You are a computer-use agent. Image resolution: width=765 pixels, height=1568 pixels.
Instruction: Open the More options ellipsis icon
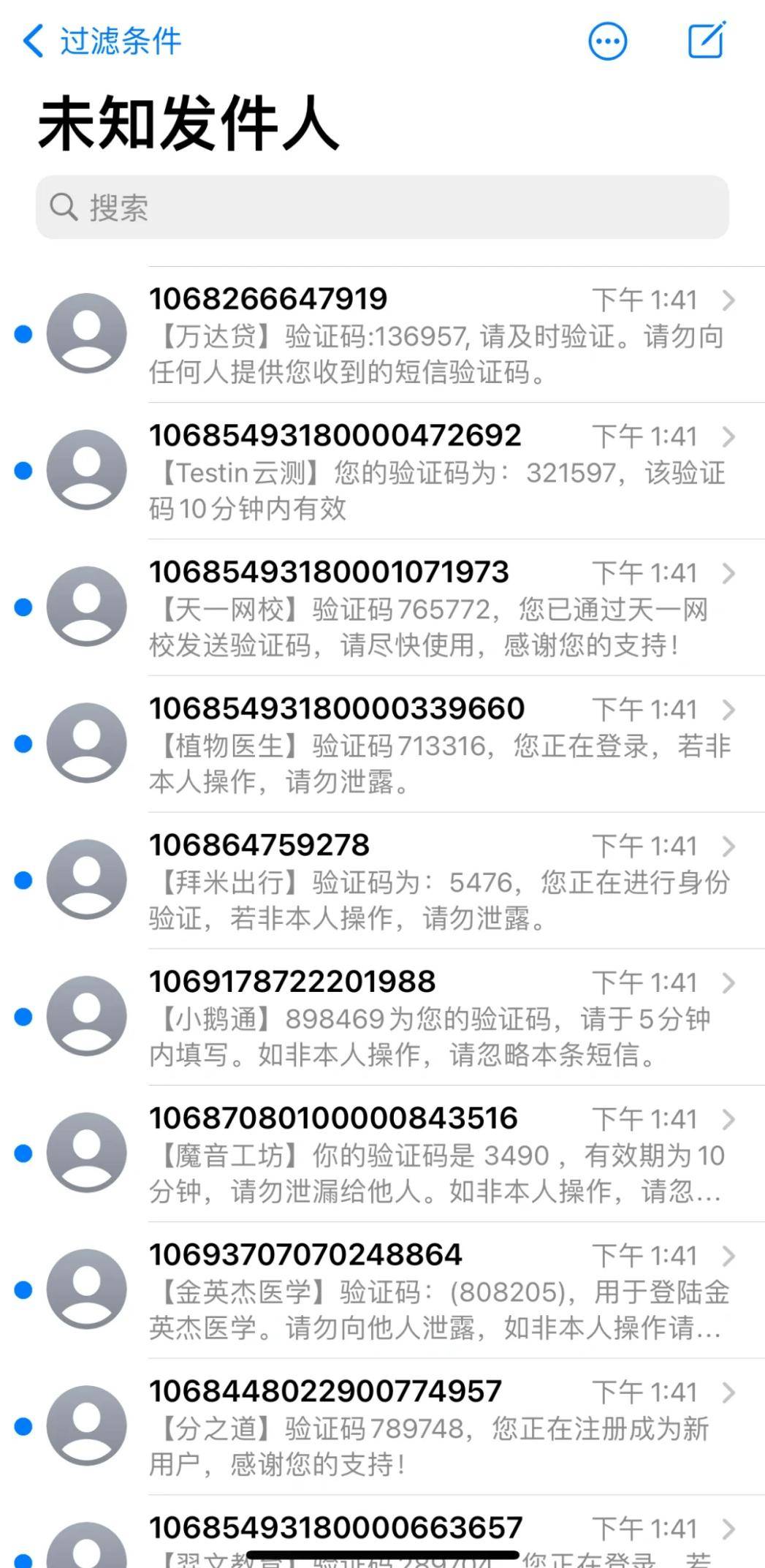tap(607, 42)
